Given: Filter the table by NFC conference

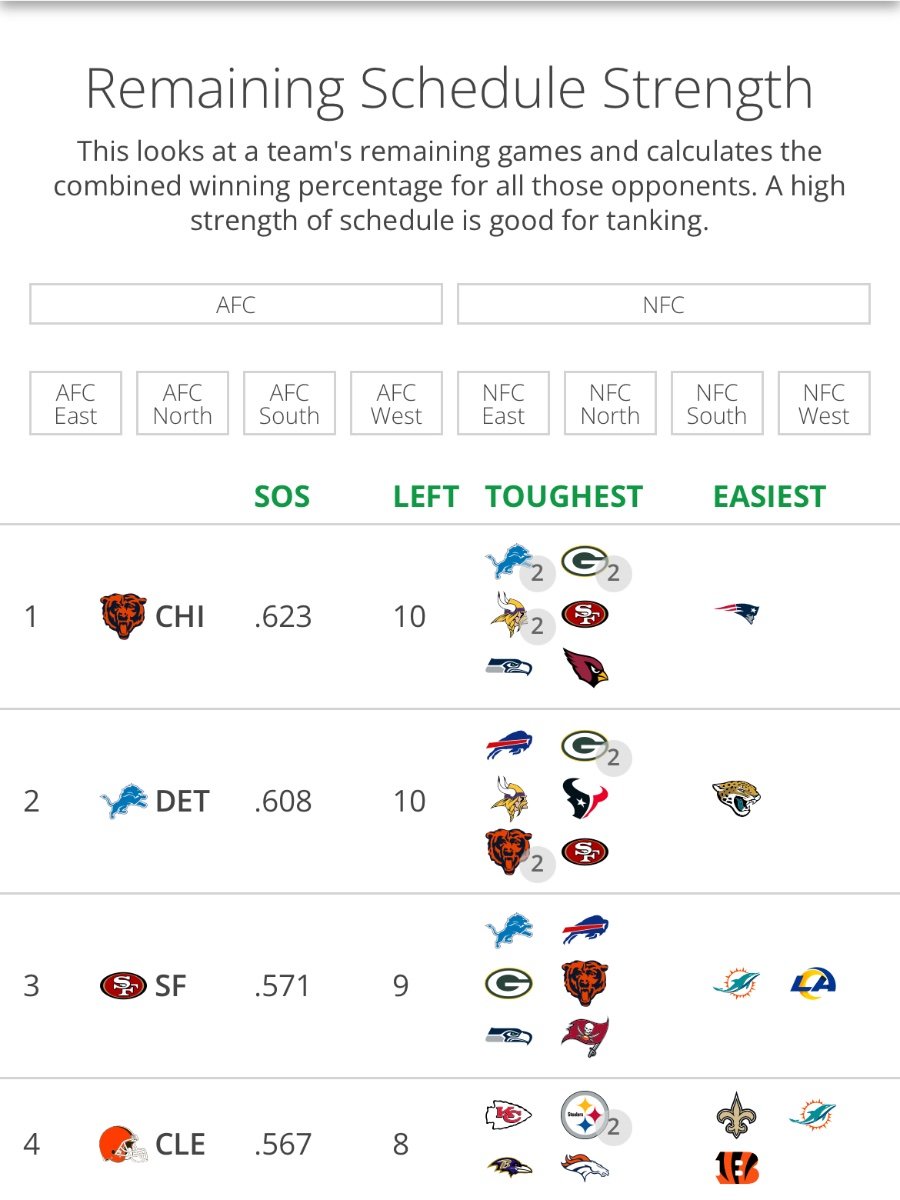Looking at the screenshot, I should point(663,304).
